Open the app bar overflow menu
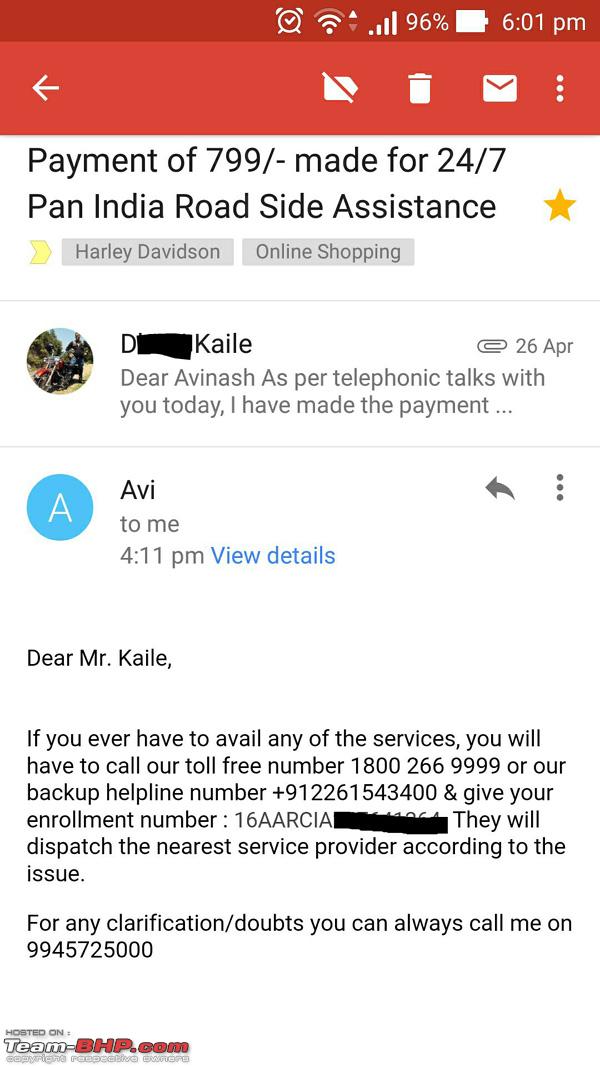The image size is (600, 1067). (x=560, y=88)
